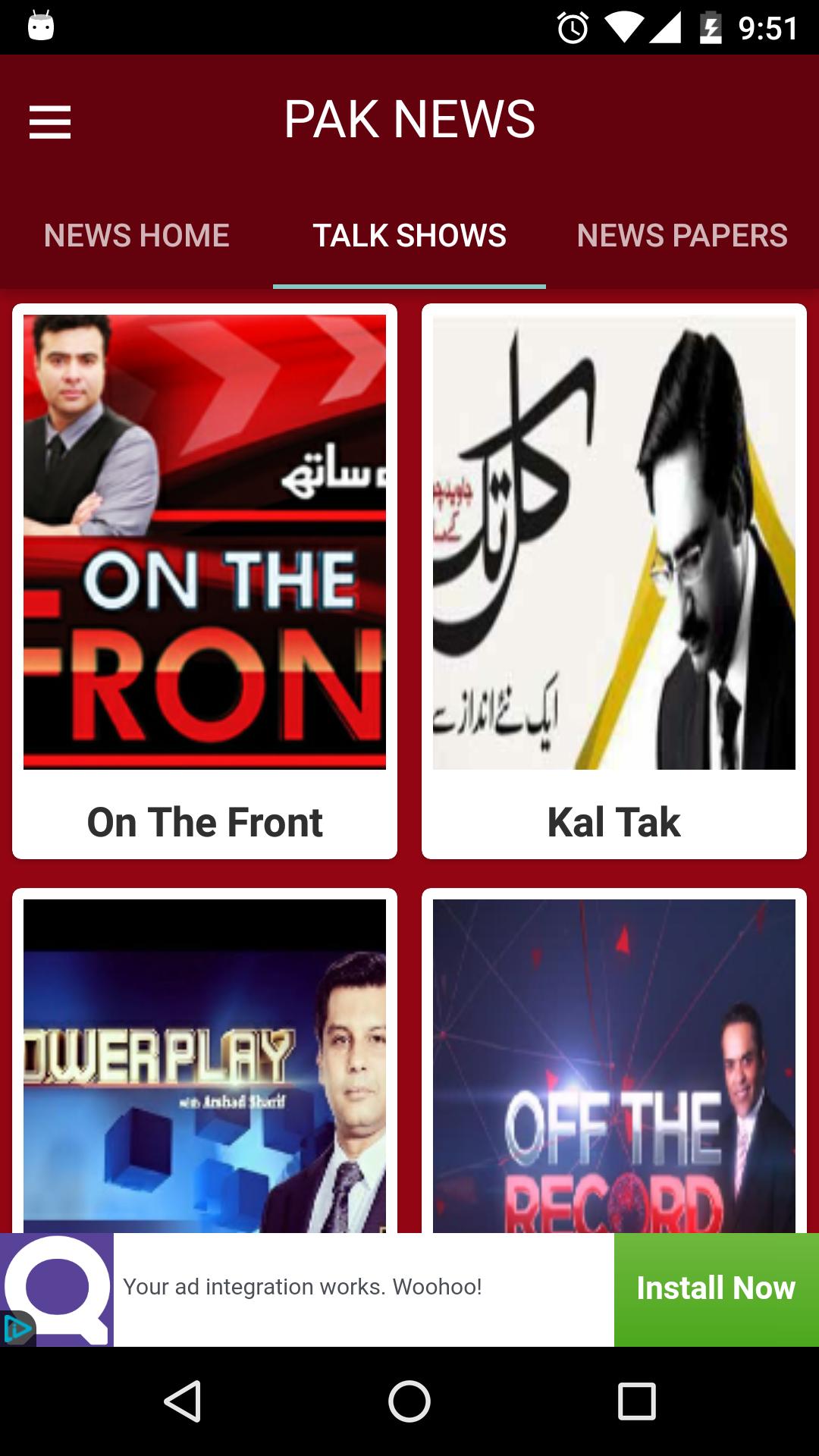Open the hamburger navigation menu
Image resolution: width=819 pixels, height=1456 pixels.
pos(50,121)
